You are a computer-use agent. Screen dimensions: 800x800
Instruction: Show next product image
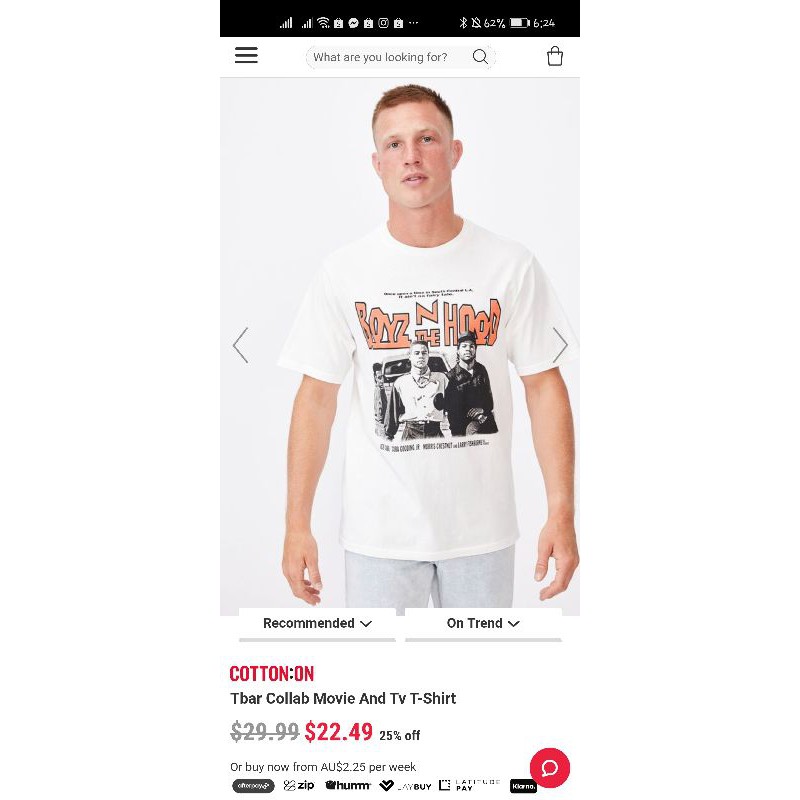point(560,345)
